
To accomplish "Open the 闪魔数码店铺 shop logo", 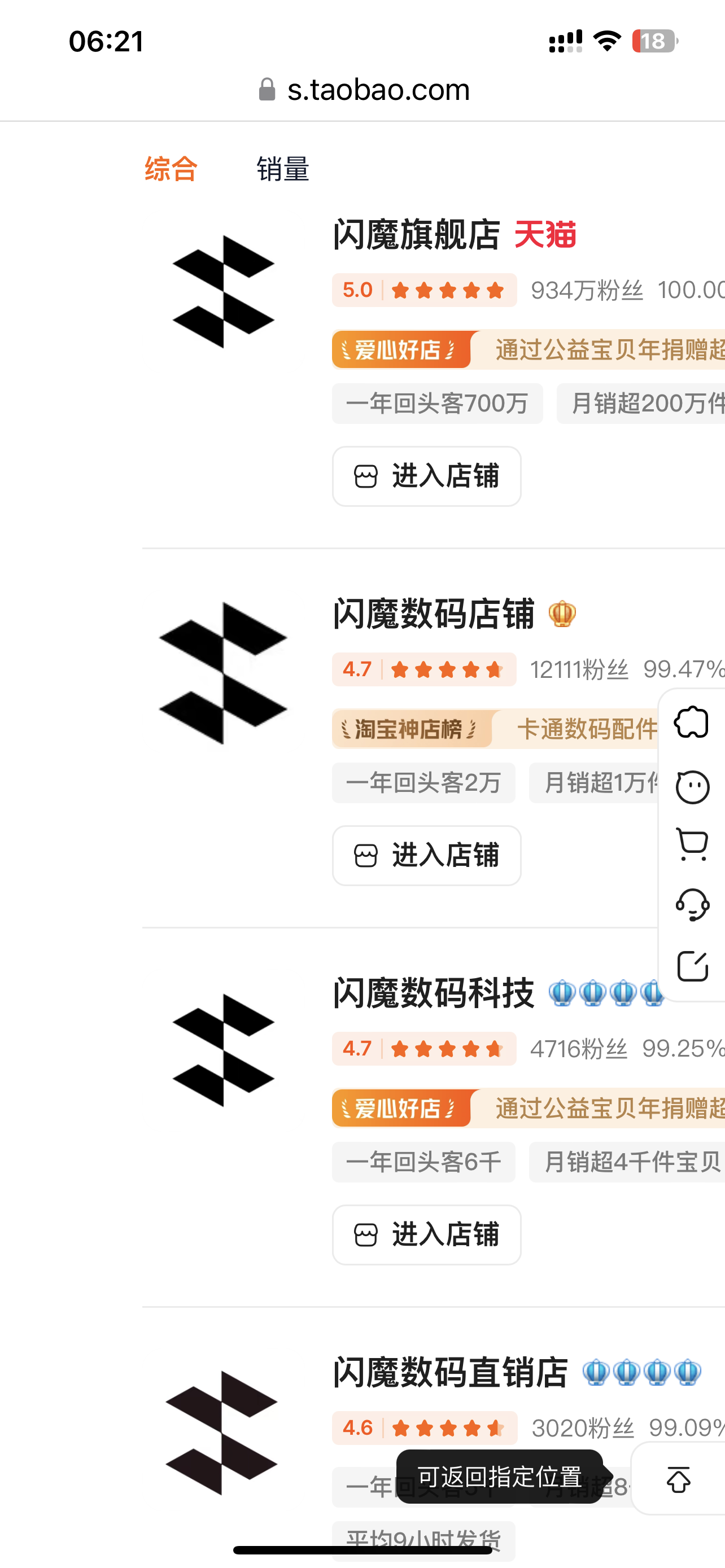I will click(224, 673).
